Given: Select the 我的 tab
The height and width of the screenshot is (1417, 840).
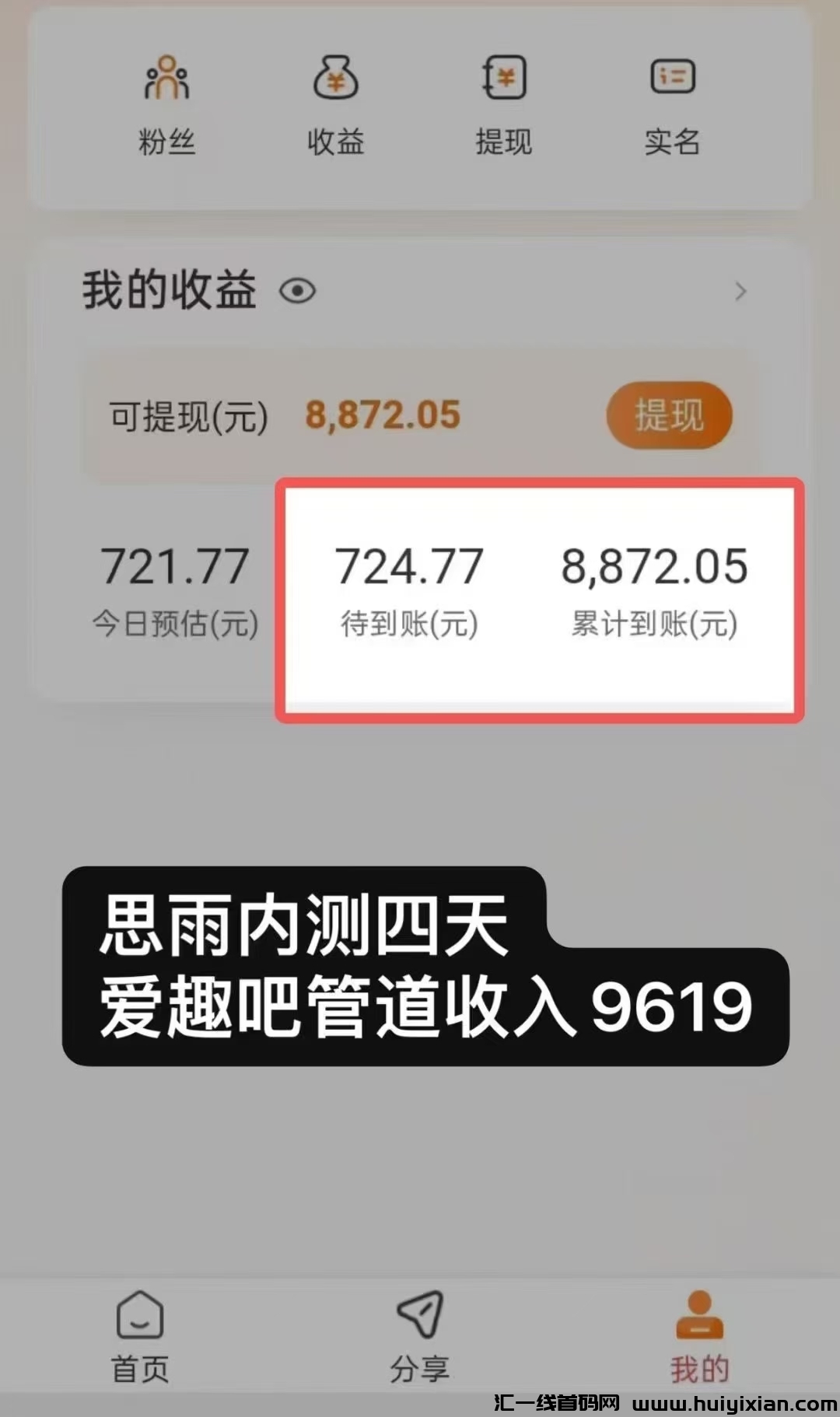Looking at the screenshot, I should pos(699,1337).
